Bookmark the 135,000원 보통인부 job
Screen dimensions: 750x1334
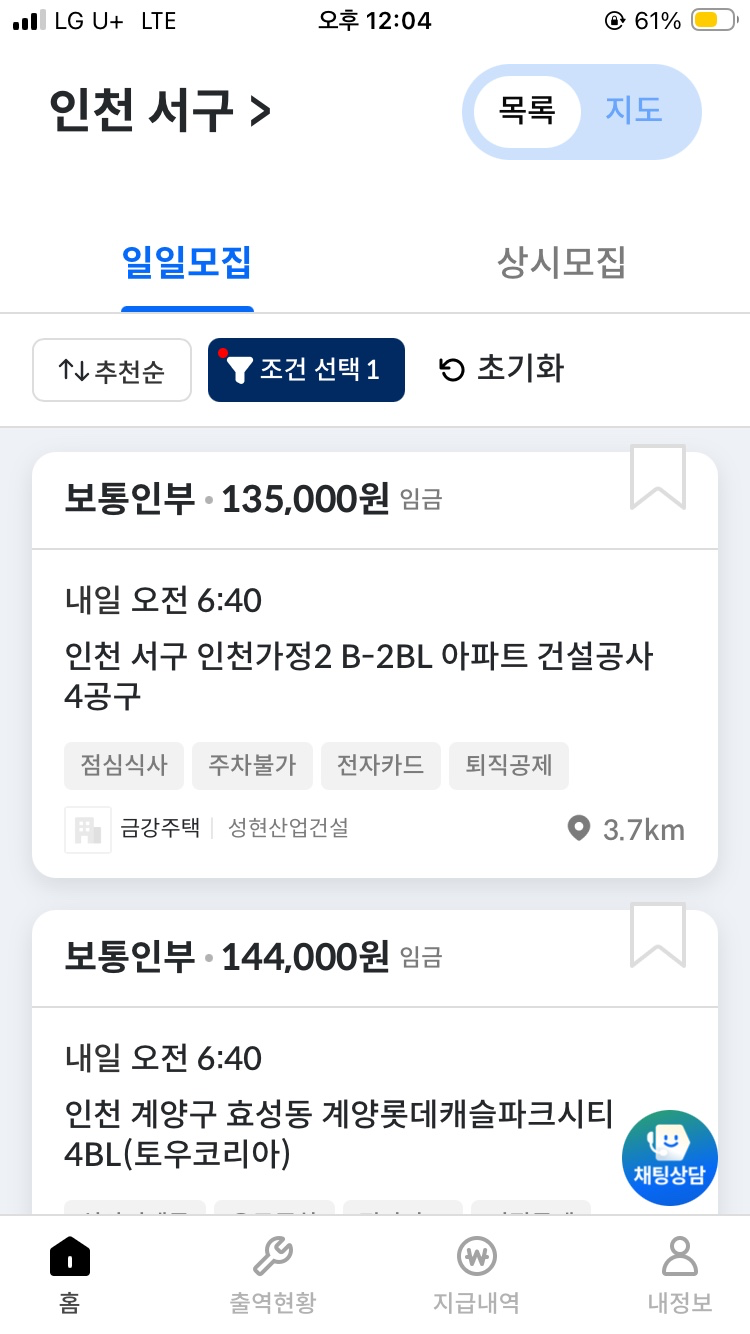pyautogui.click(x=657, y=479)
